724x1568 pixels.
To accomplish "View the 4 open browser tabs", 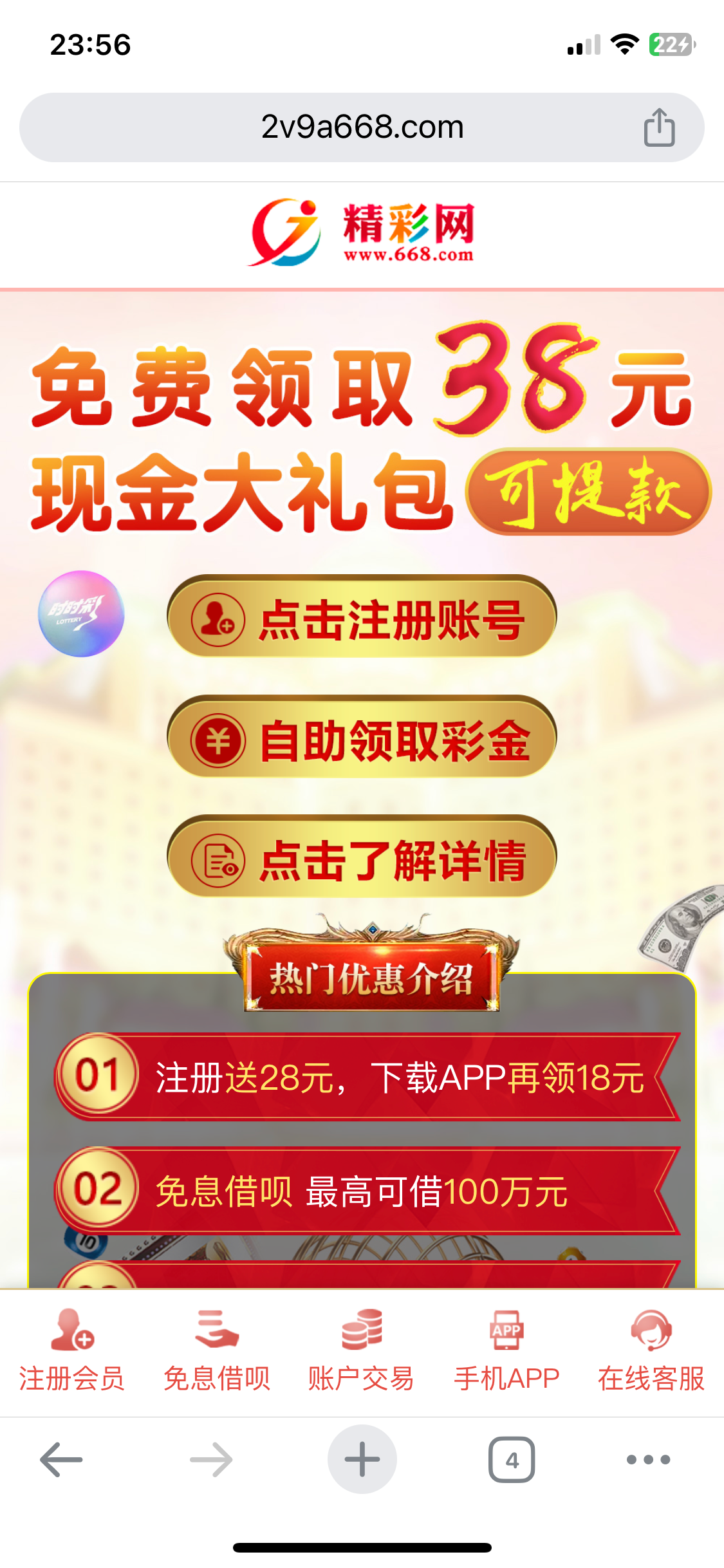I will (512, 1460).
